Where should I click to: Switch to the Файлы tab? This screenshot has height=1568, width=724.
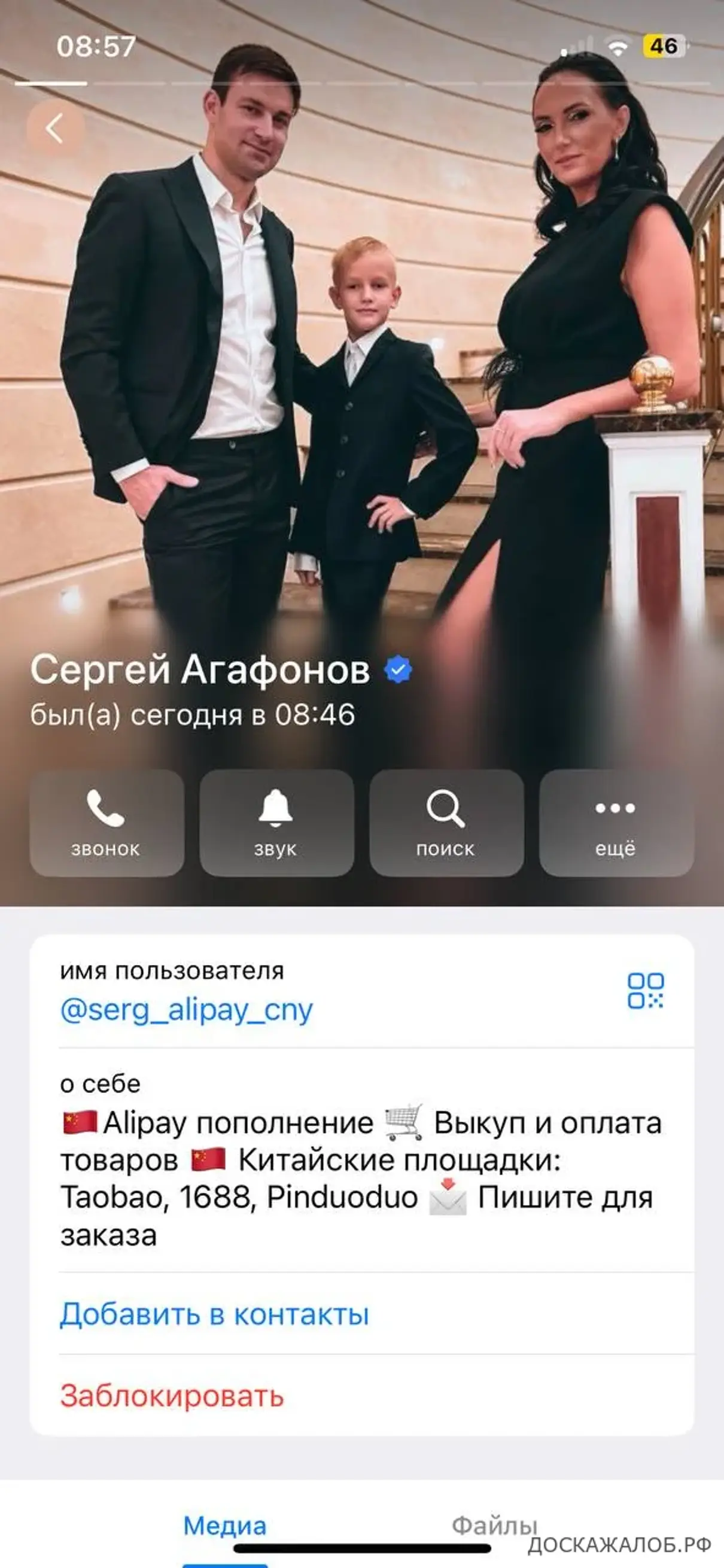(494, 1526)
